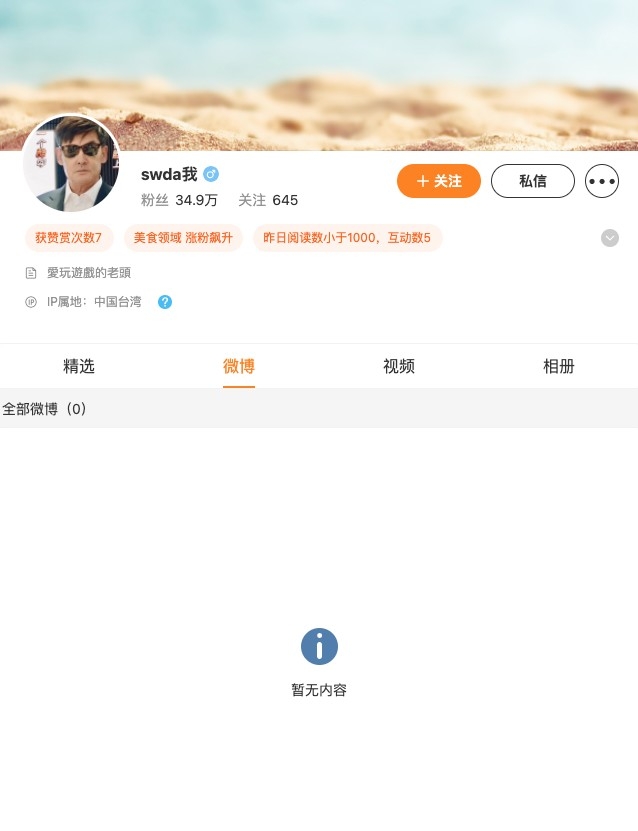The width and height of the screenshot is (638, 831).
Task: Follow the swda我 account
Action: coord(438,181)
